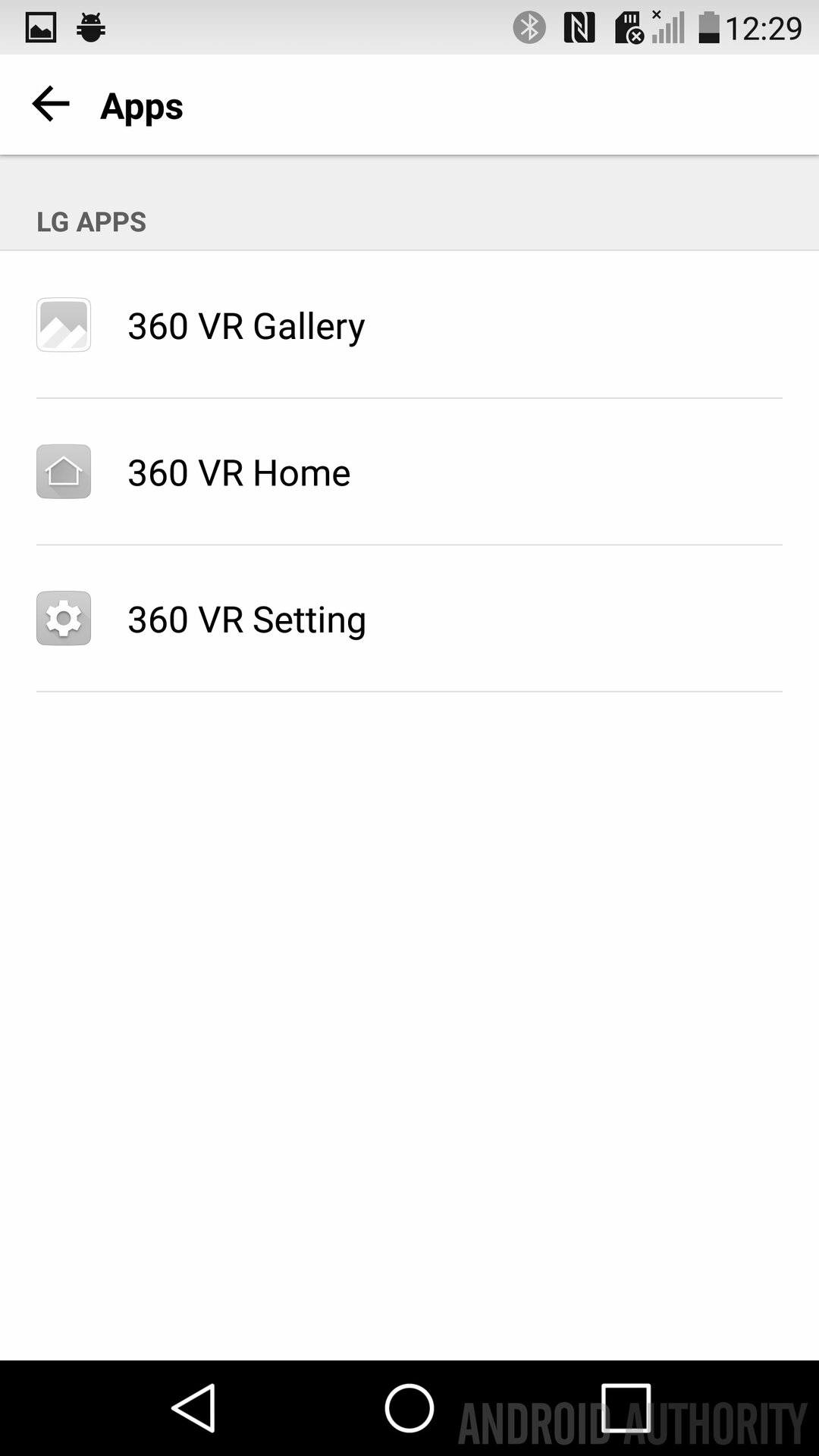Go back from the Apps screen
This screenshot has width=819, height=1456.
coord(51,104)
